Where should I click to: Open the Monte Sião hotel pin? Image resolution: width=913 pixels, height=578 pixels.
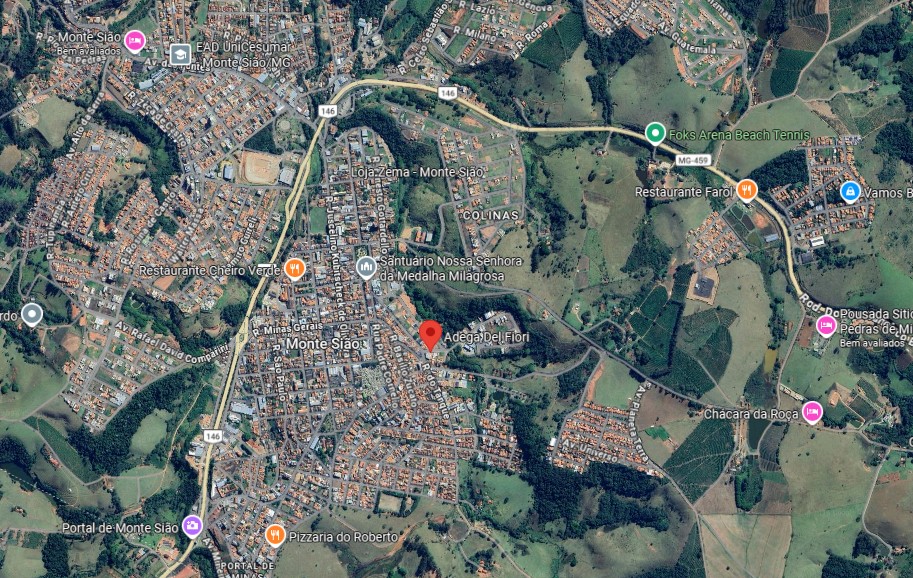coord(135,41)
